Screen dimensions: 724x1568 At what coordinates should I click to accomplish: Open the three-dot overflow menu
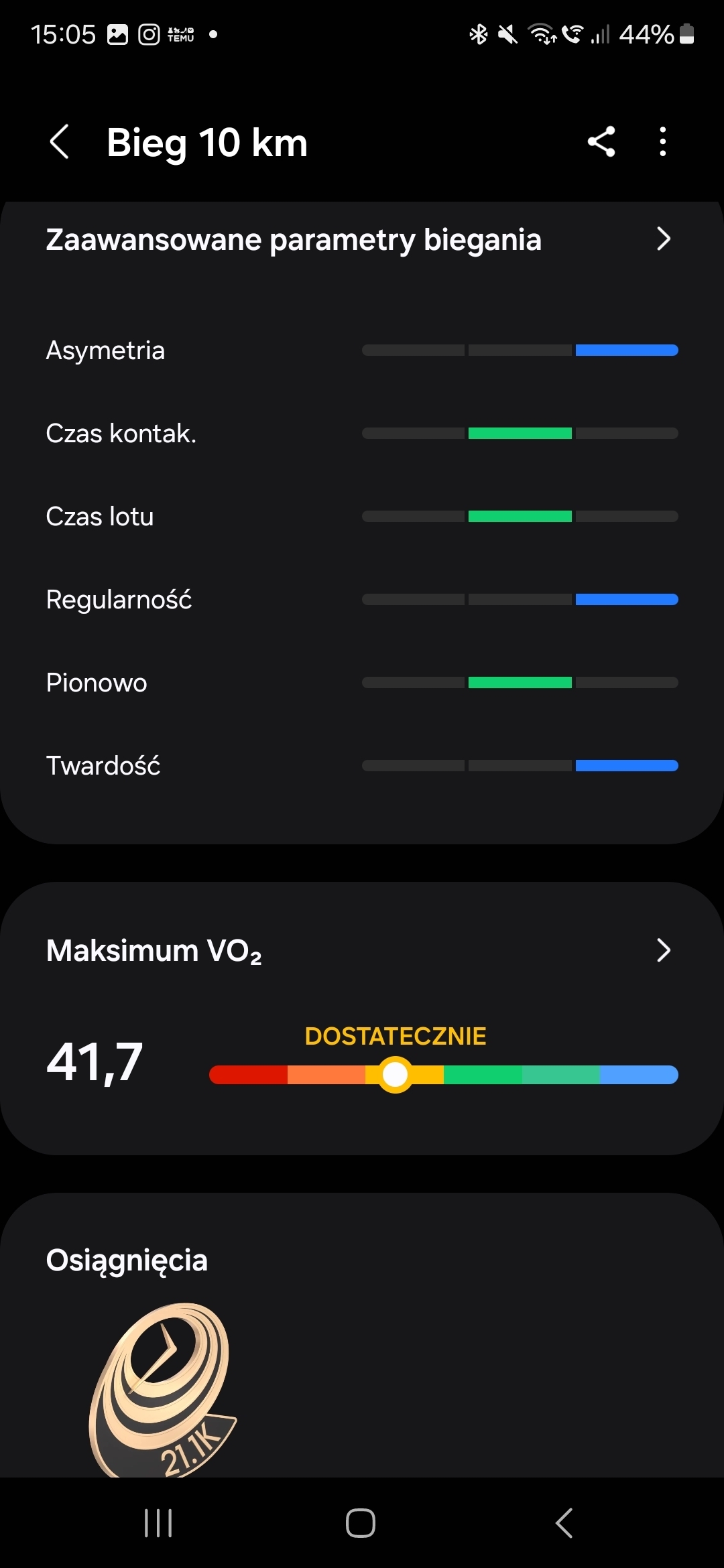tap(663, 142)
